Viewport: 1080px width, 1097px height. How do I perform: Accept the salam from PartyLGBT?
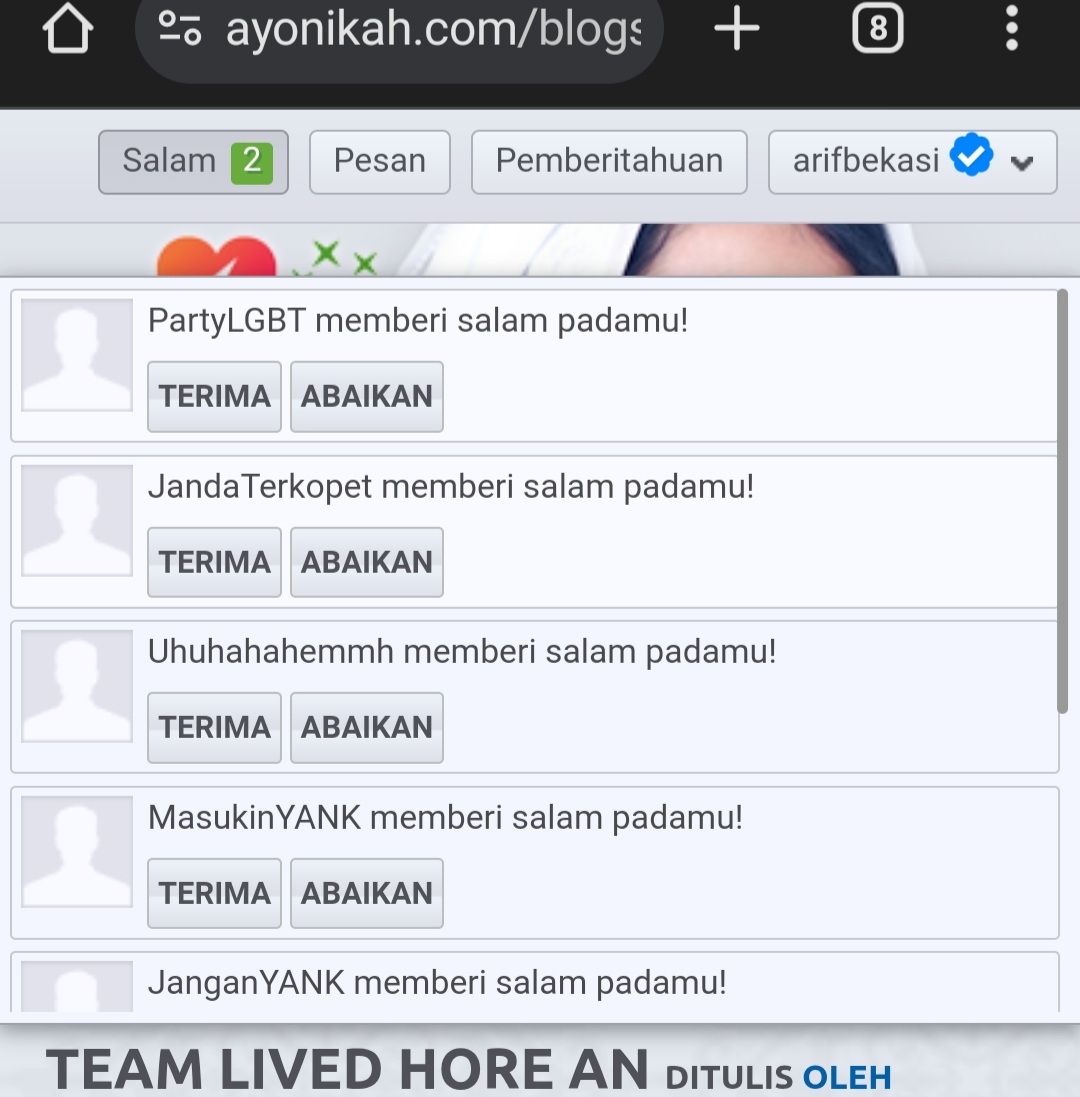tap(214, 396)
